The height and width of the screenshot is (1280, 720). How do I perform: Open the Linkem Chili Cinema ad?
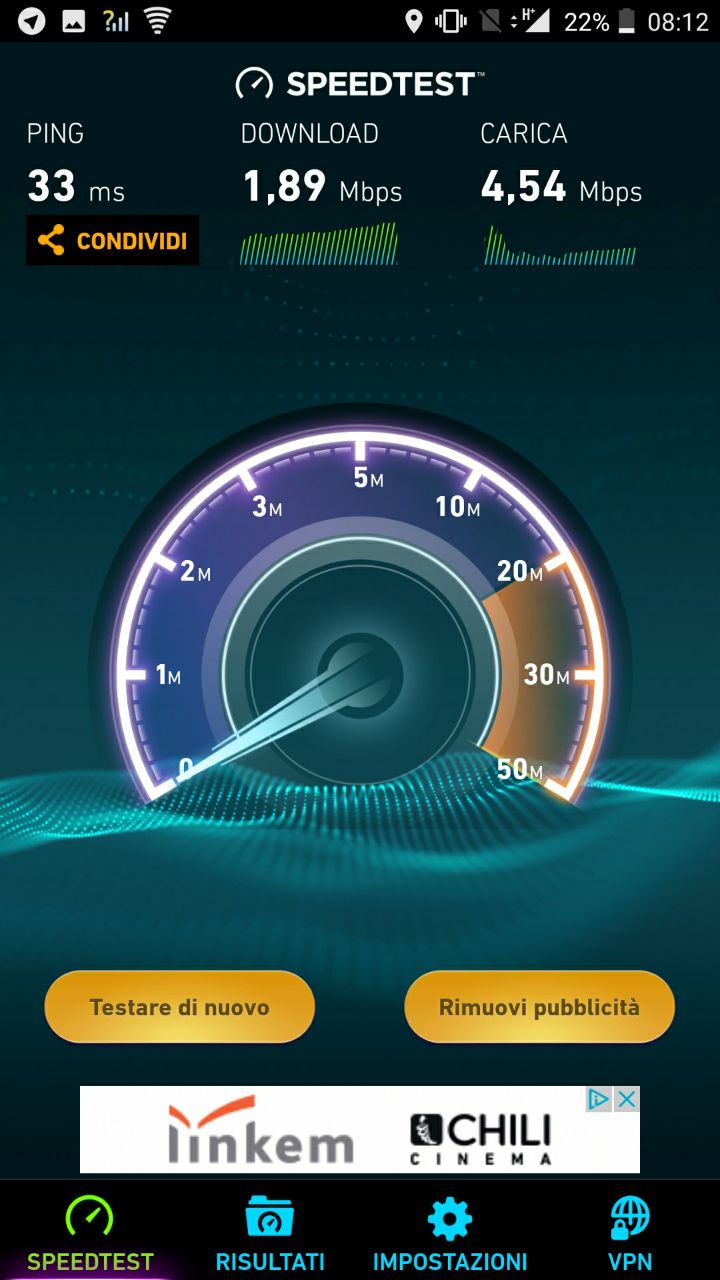point(360,1129)
